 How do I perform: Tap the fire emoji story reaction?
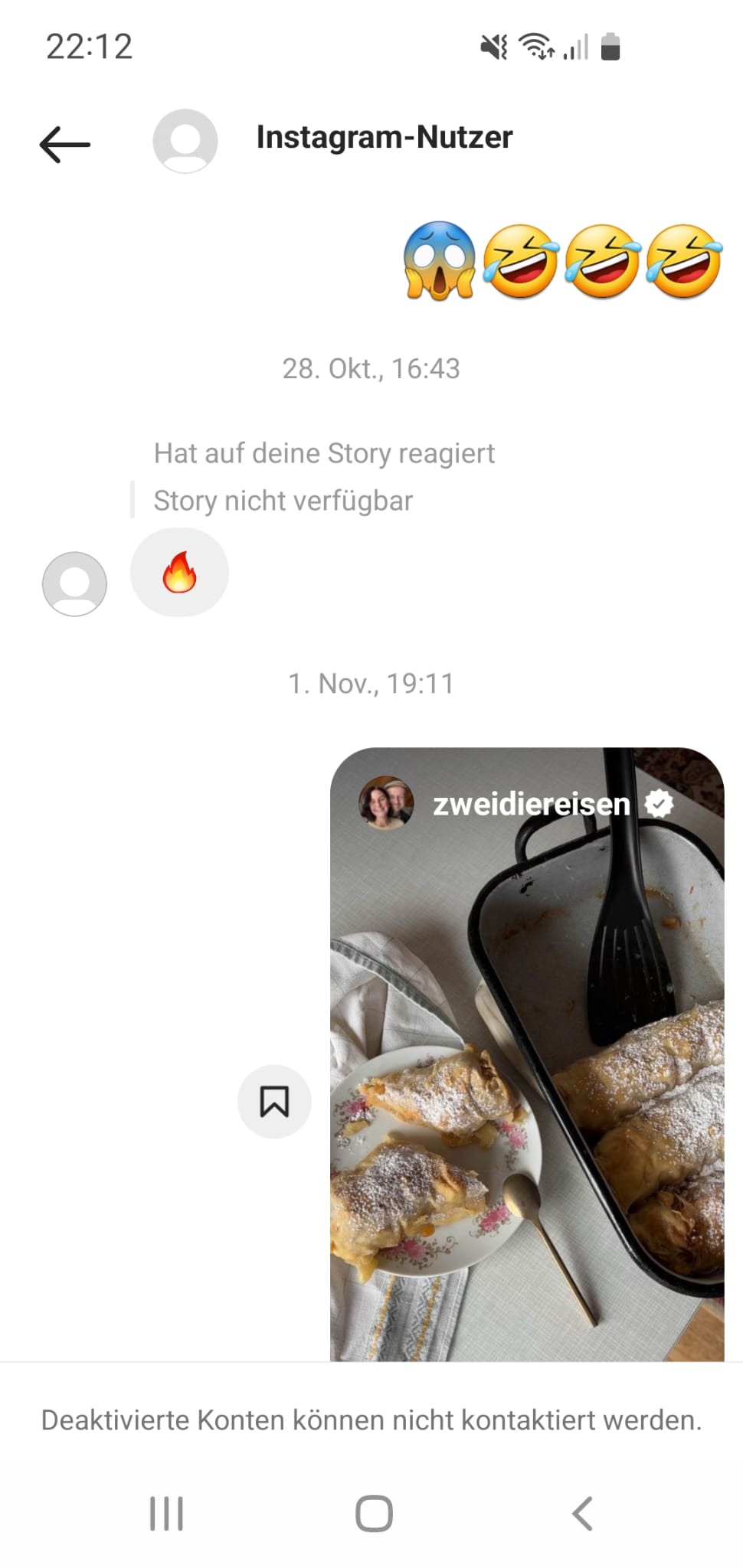coord(179,573)
